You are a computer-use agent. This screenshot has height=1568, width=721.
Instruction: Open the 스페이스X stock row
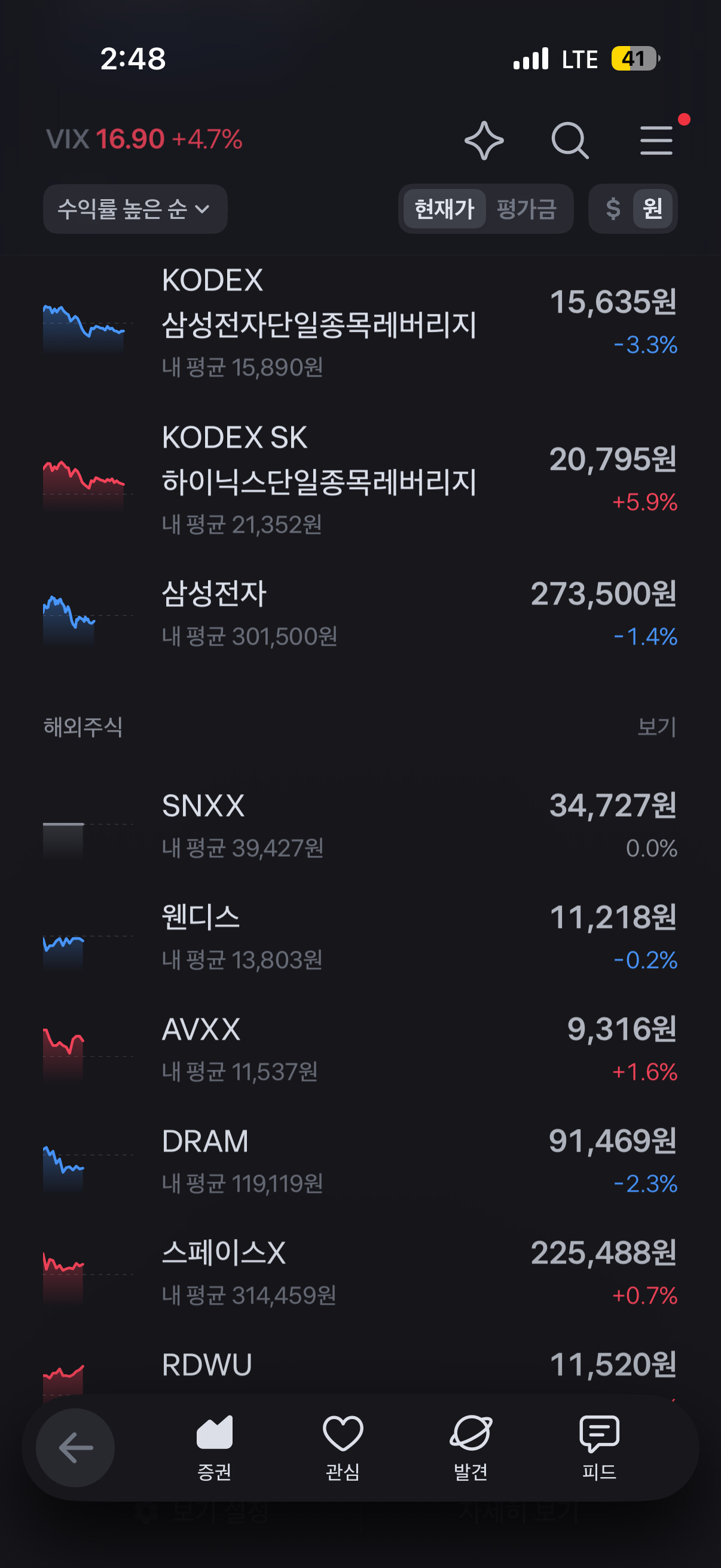[x=360, y=1273]
